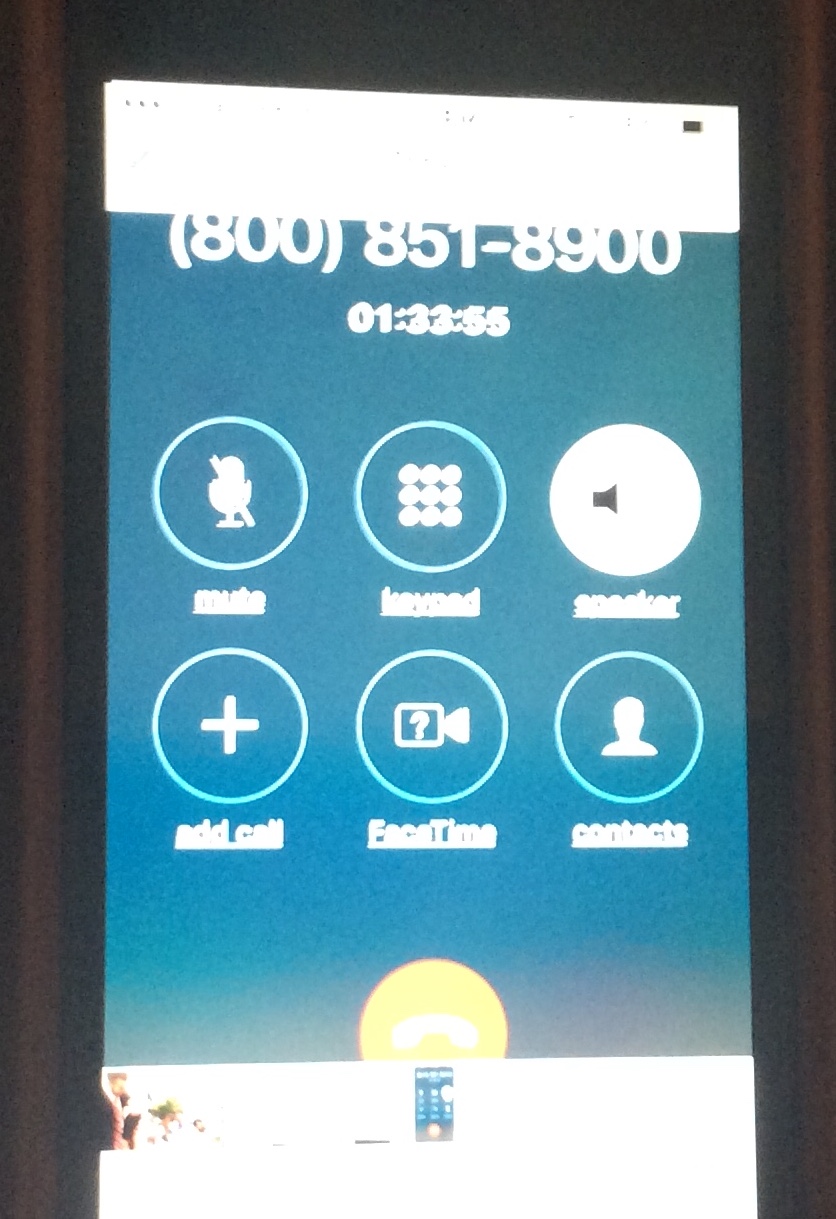Open contacts from the call screen
Viewport: 836px width, 1219px height.
click(629, 727)
